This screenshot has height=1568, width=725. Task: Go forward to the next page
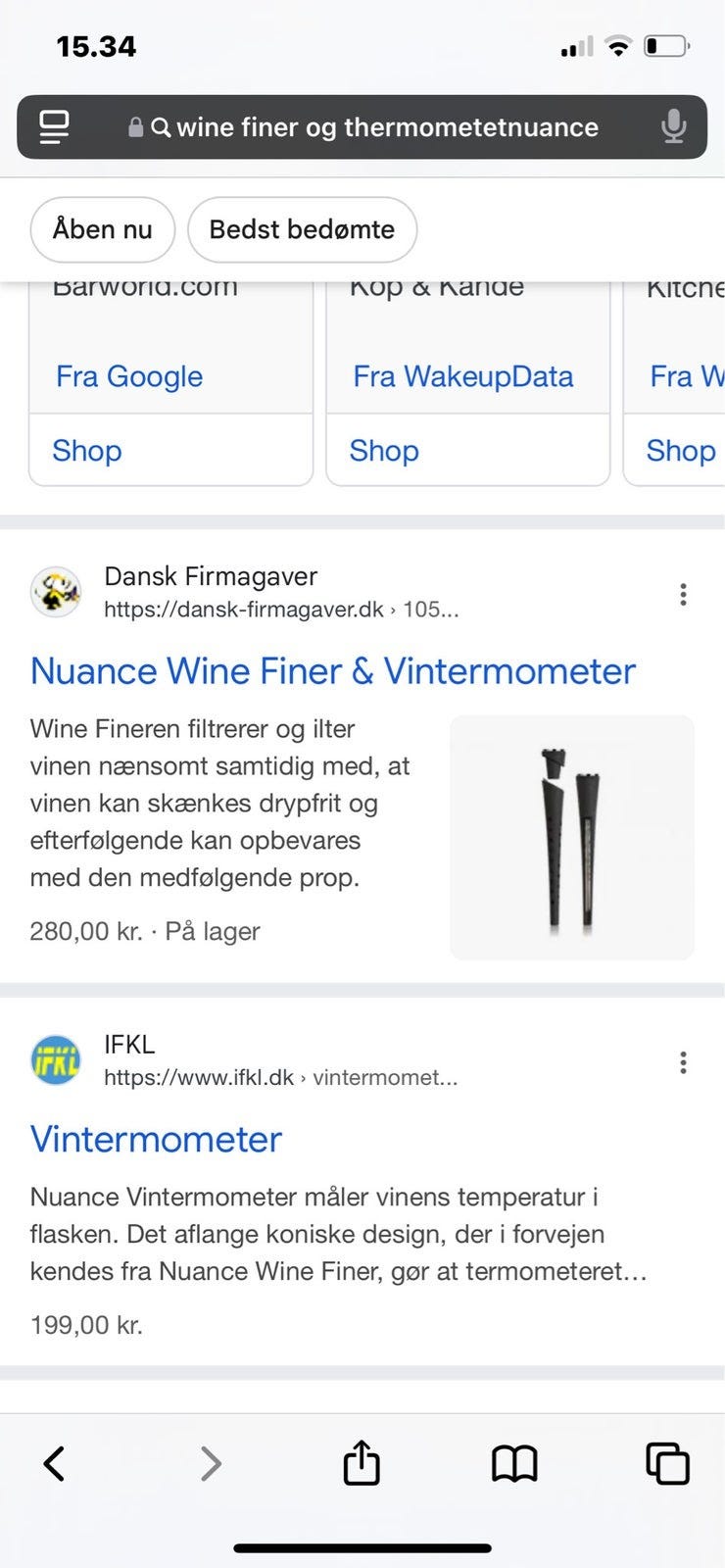pos(211,1464)
